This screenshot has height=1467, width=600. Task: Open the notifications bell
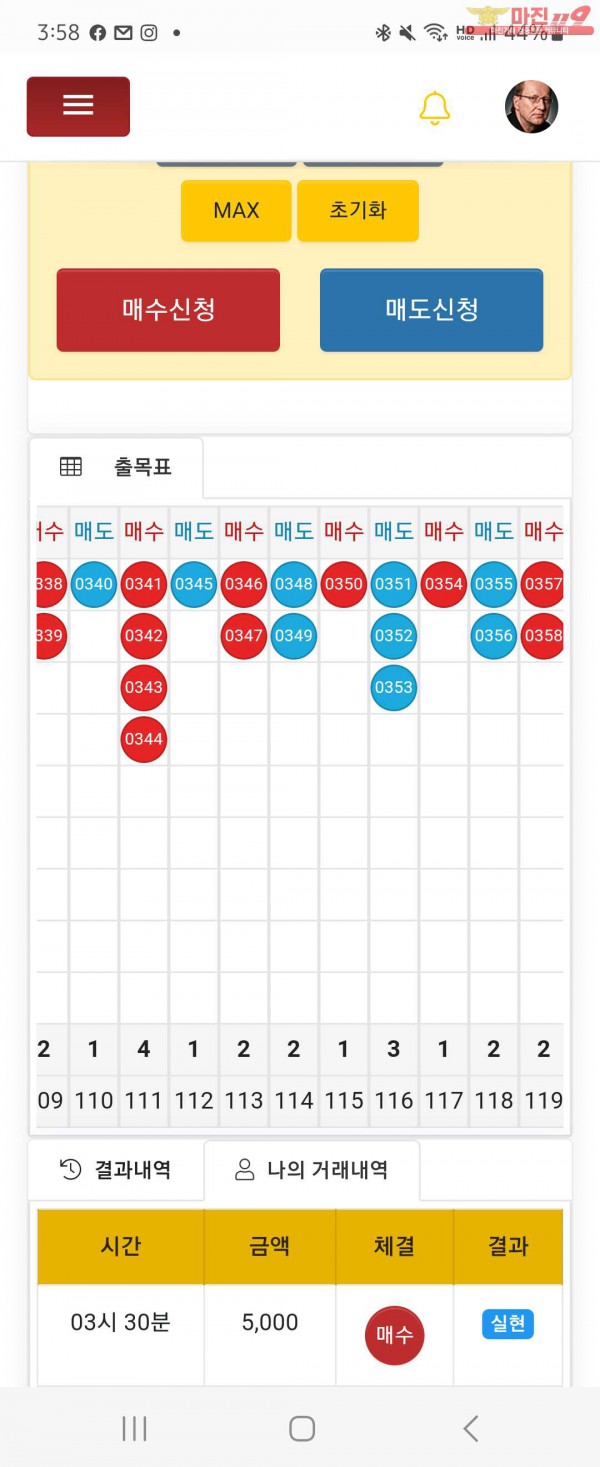434,107
